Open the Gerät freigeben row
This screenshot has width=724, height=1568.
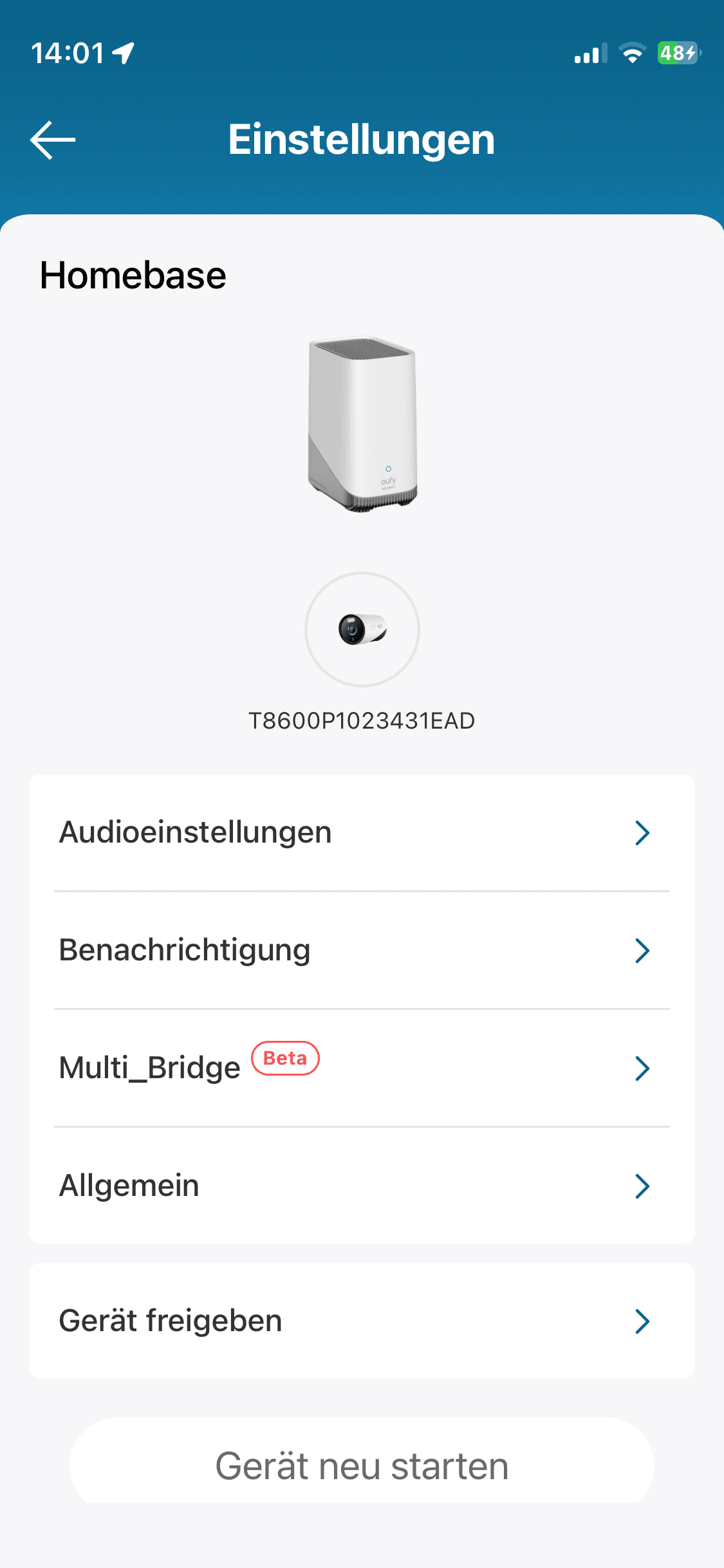[362, 1321]
